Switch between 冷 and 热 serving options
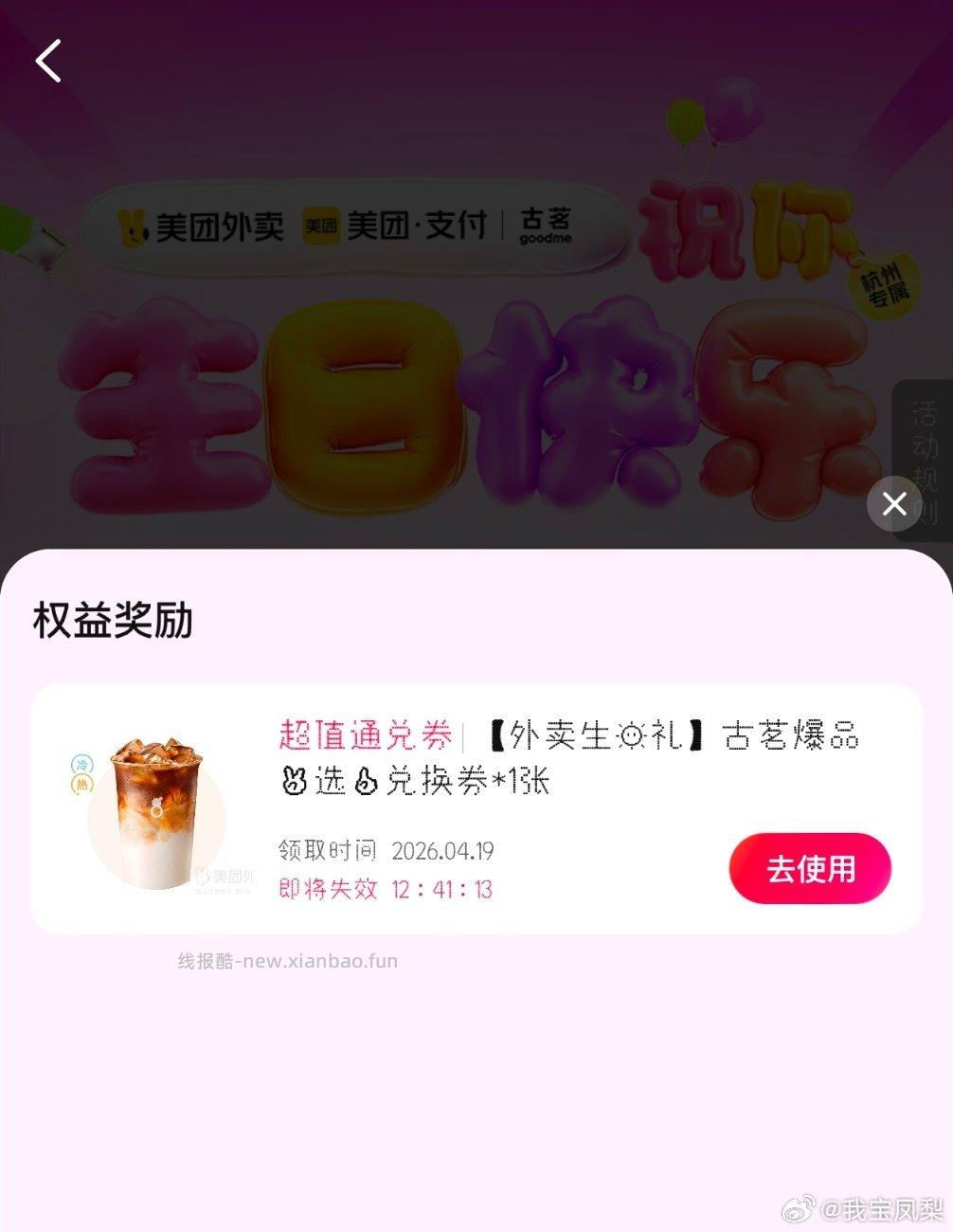The width and height of the screenshot is (953, 1232). pos(82,774)
